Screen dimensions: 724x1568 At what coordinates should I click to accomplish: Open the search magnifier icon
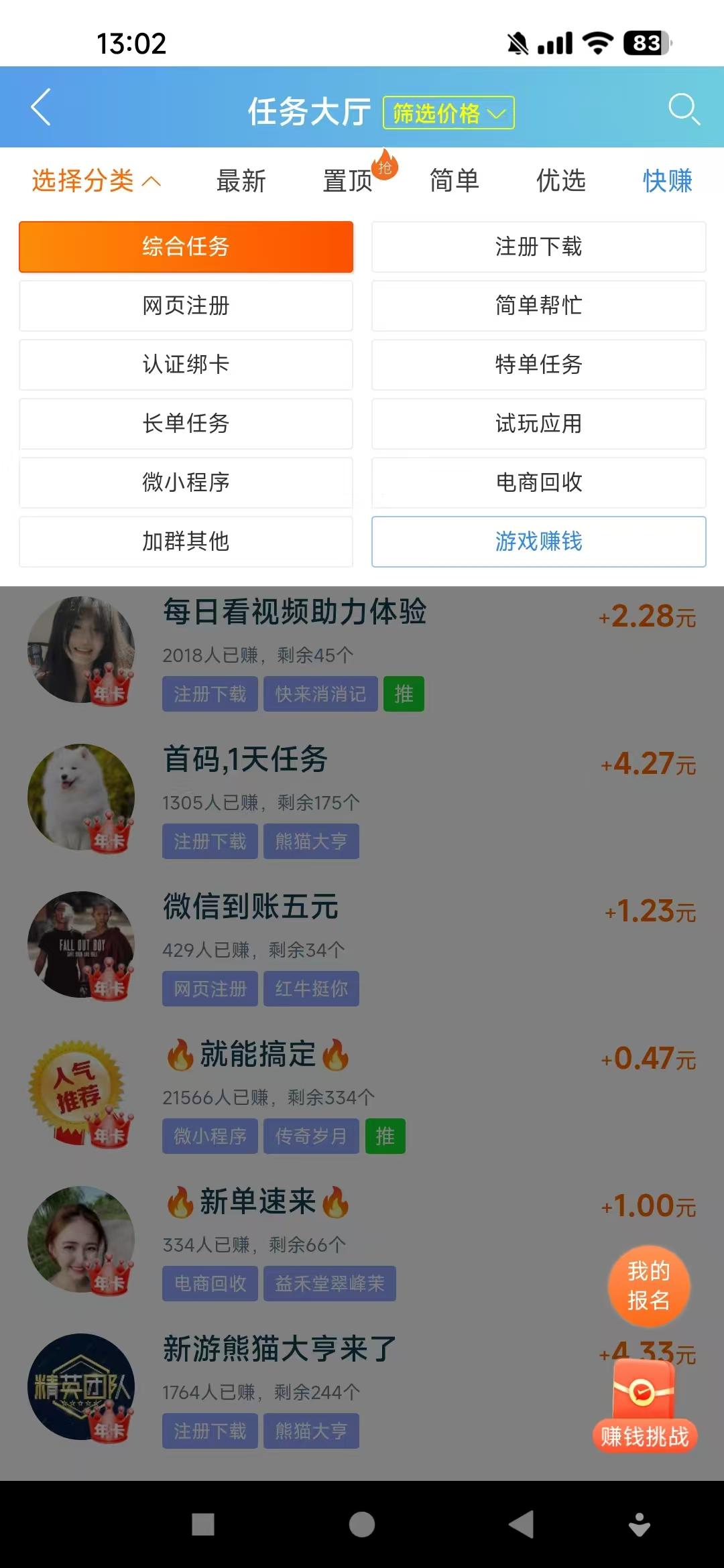click(x=684, y=109)
